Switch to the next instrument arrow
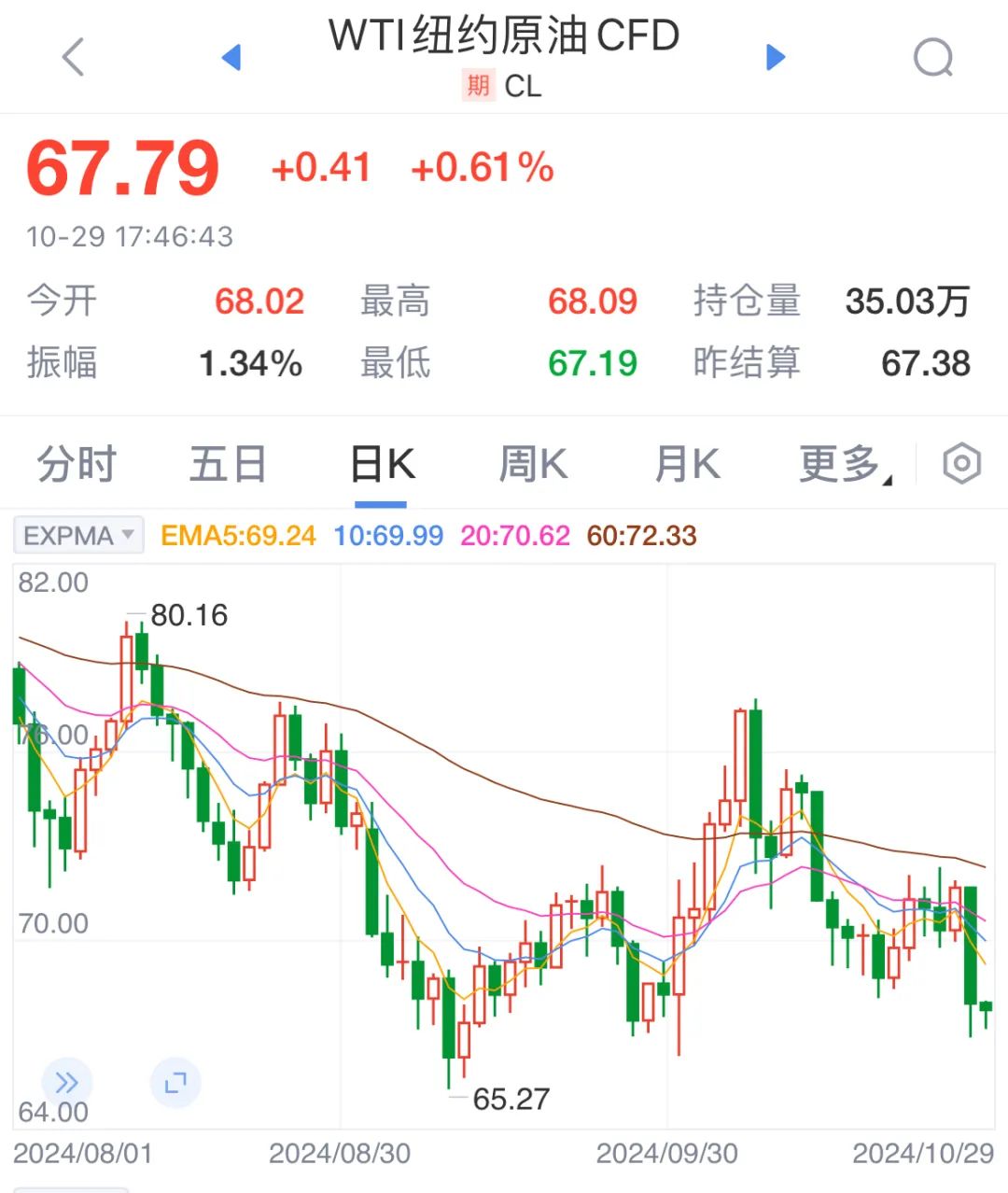The height and width of the screenshot is (1193, 1008). 775,57
